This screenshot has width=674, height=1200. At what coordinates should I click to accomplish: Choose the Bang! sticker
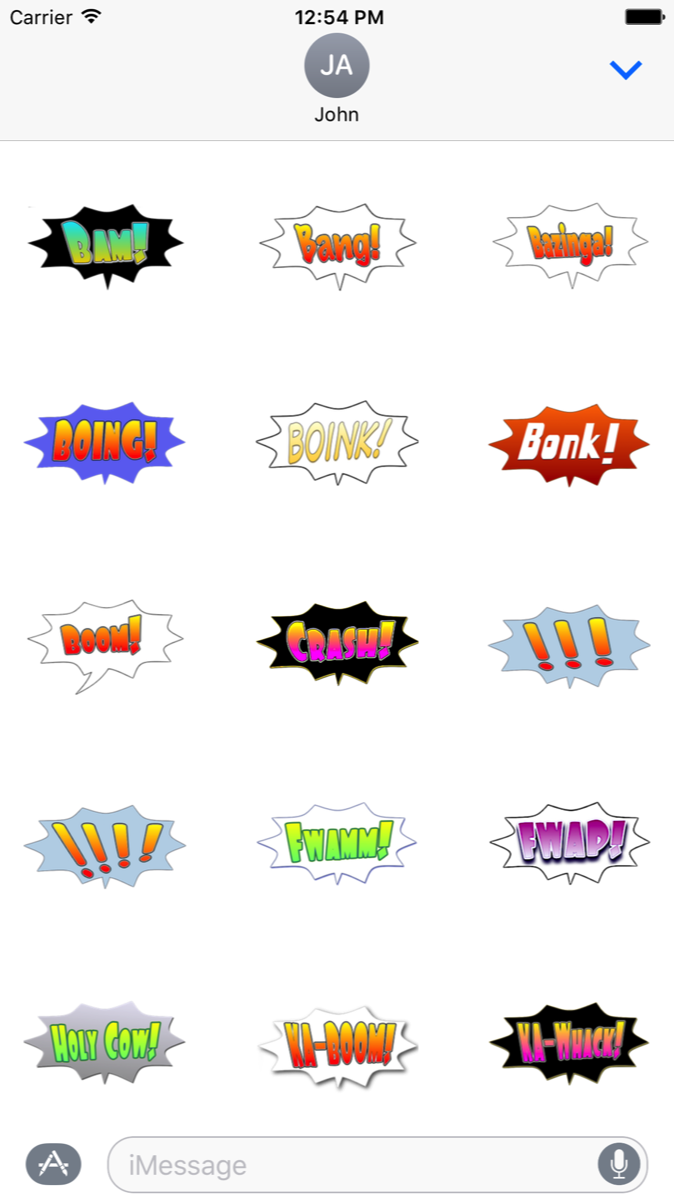(338, 244)
